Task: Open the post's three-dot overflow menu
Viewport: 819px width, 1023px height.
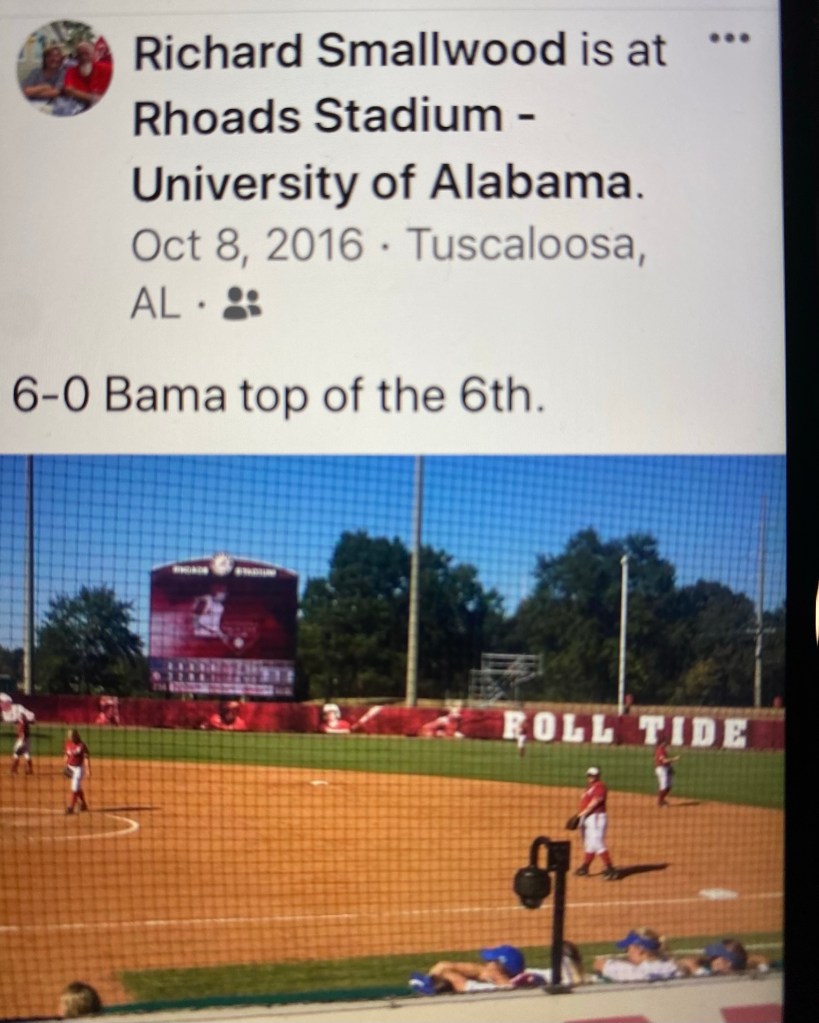Action: click(728, 39)
